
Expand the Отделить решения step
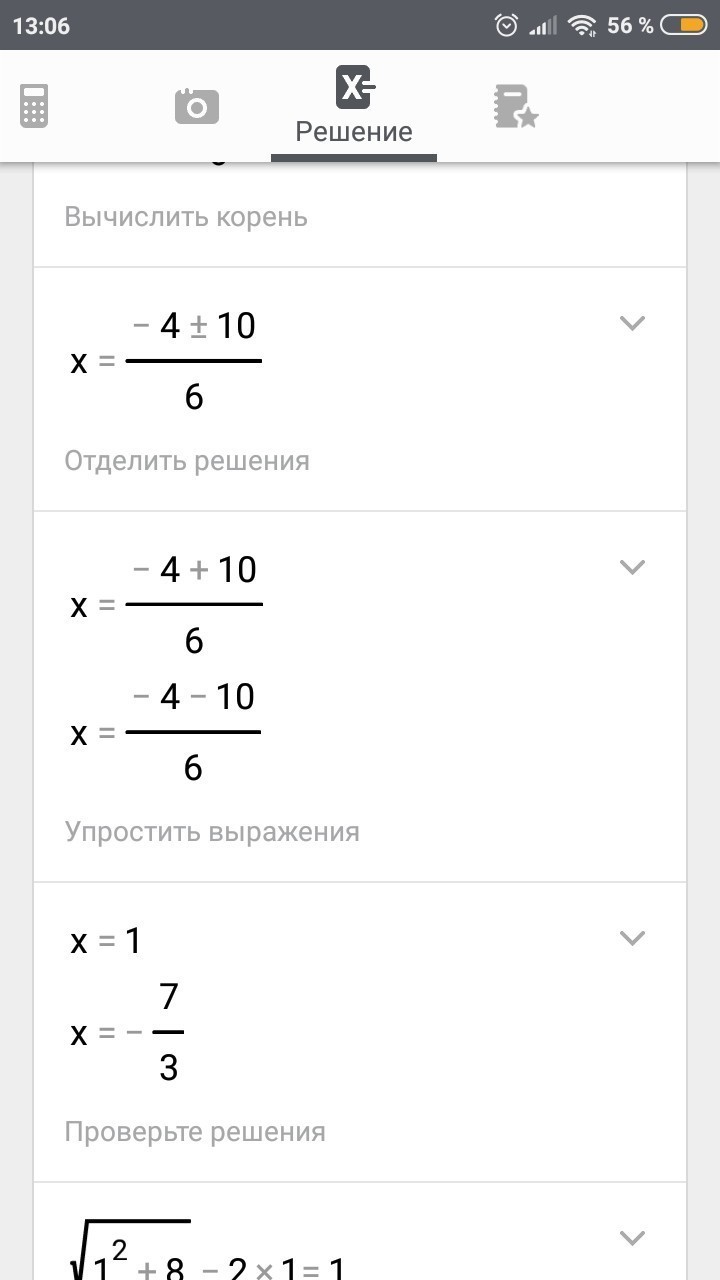(x=632, y=323)
